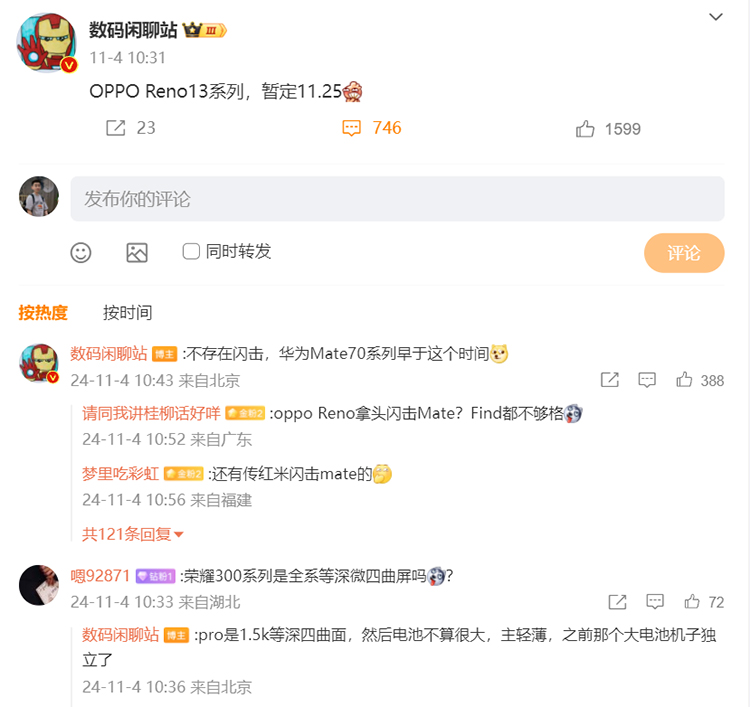Switch to 按时间 sorting
This screenshot has width=750, height=707.
[x=128, y=312]
